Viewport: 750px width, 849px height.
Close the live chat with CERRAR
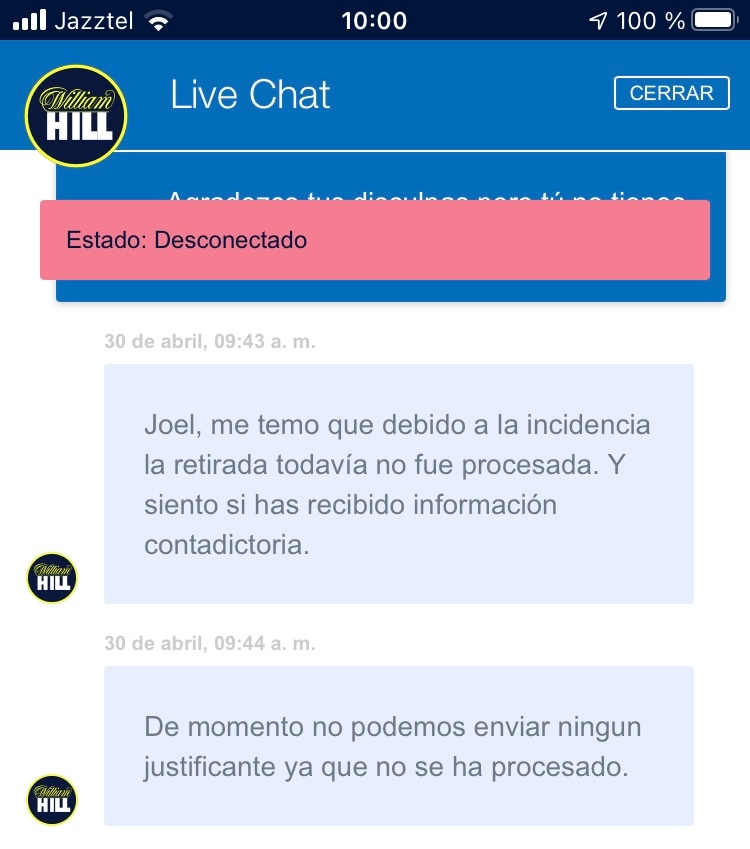coord(671,93)
